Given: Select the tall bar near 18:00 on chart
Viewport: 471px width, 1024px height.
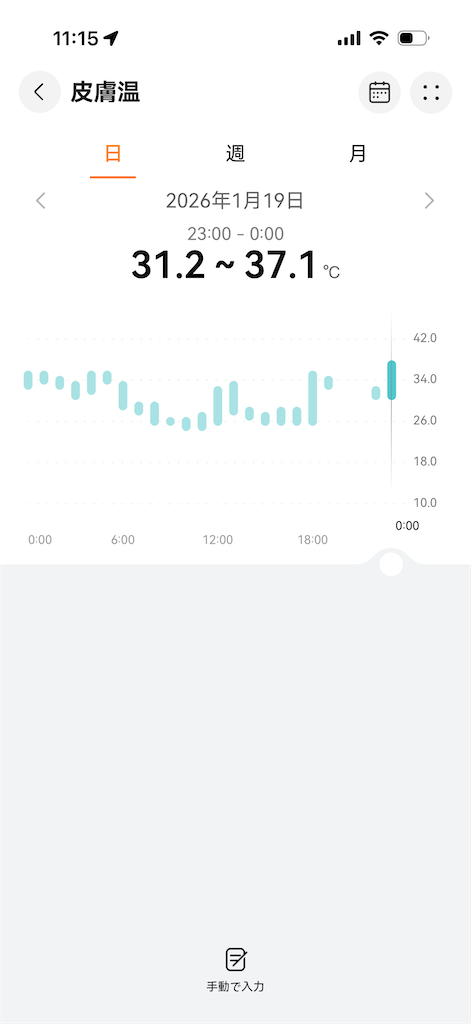Looking at the screenshot, I should (x=313, y=398).
